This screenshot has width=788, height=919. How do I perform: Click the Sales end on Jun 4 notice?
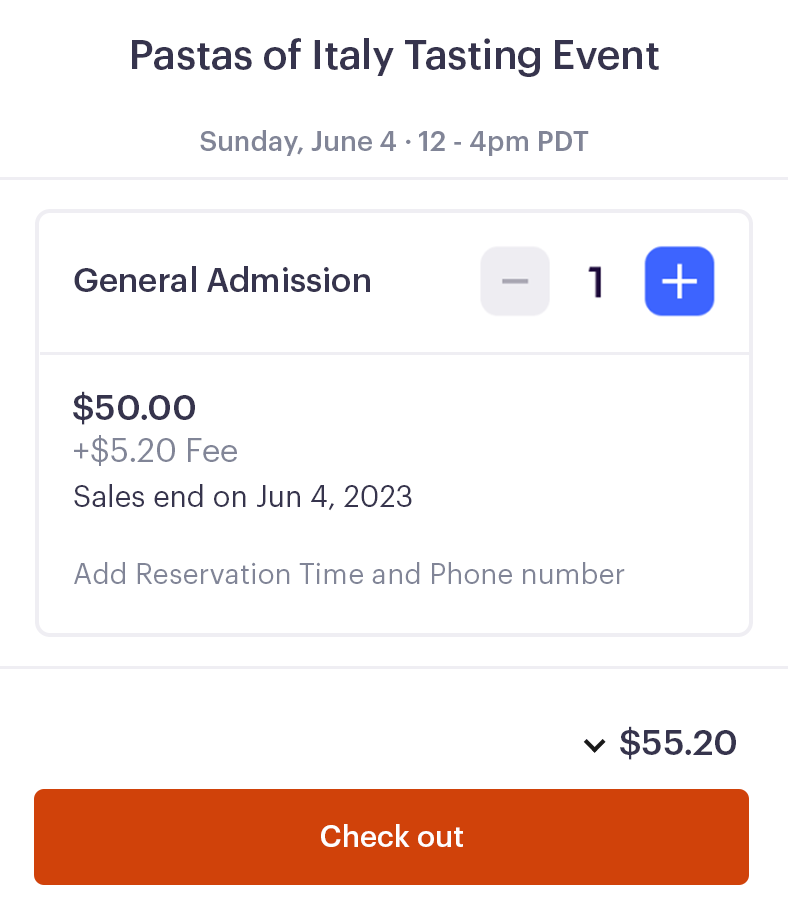click(242, 496)
